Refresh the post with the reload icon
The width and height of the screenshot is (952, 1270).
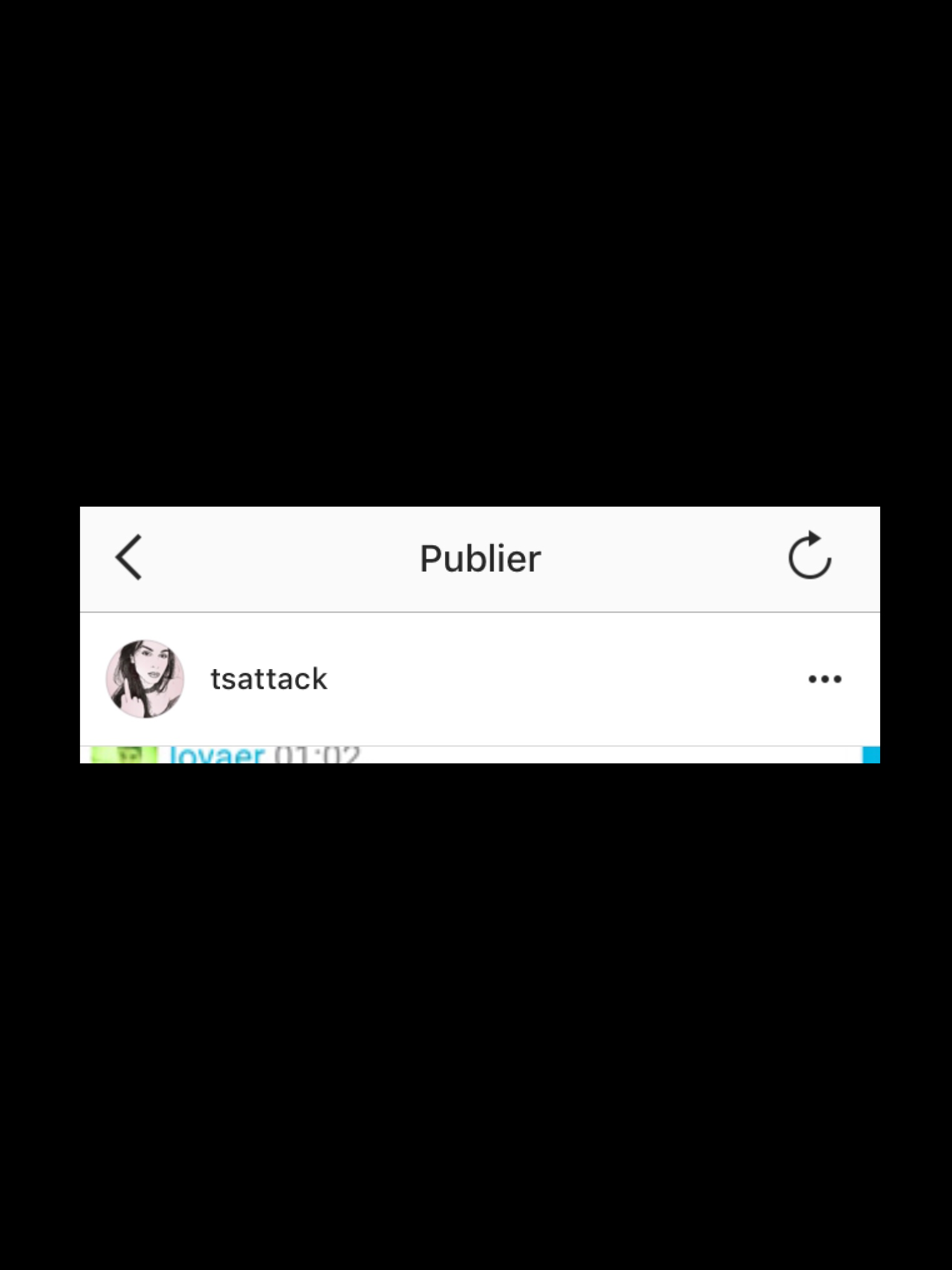point(809,556)
